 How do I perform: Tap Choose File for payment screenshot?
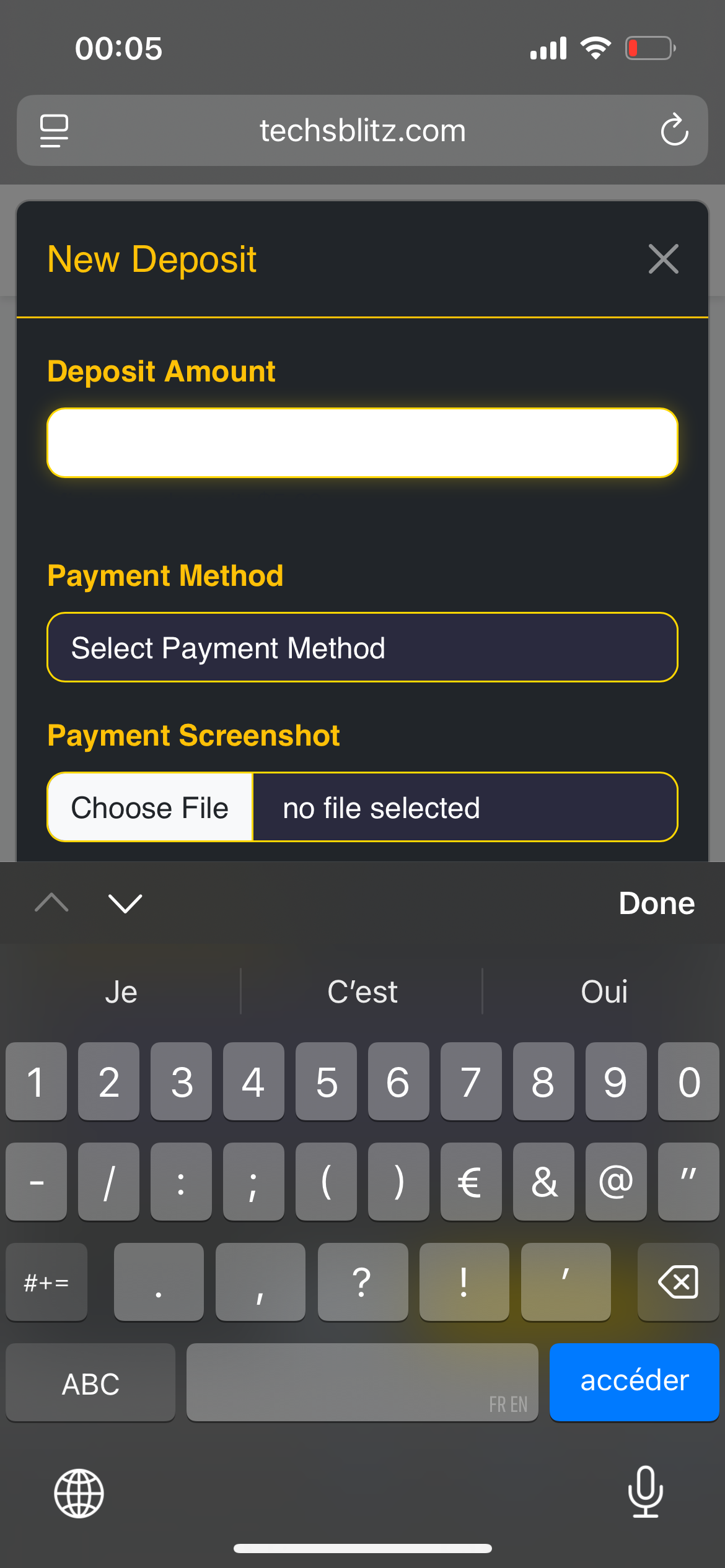tap(150, 808)
